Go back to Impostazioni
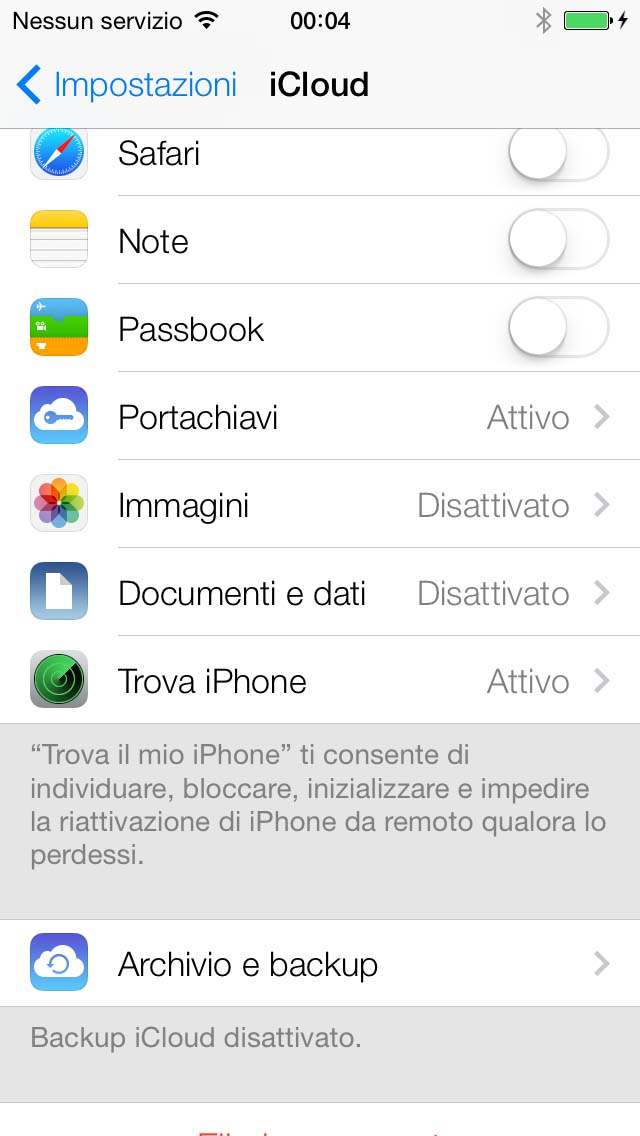This screenshot has height=1136, width=640. pyautogui.click(x=127, y=85)
